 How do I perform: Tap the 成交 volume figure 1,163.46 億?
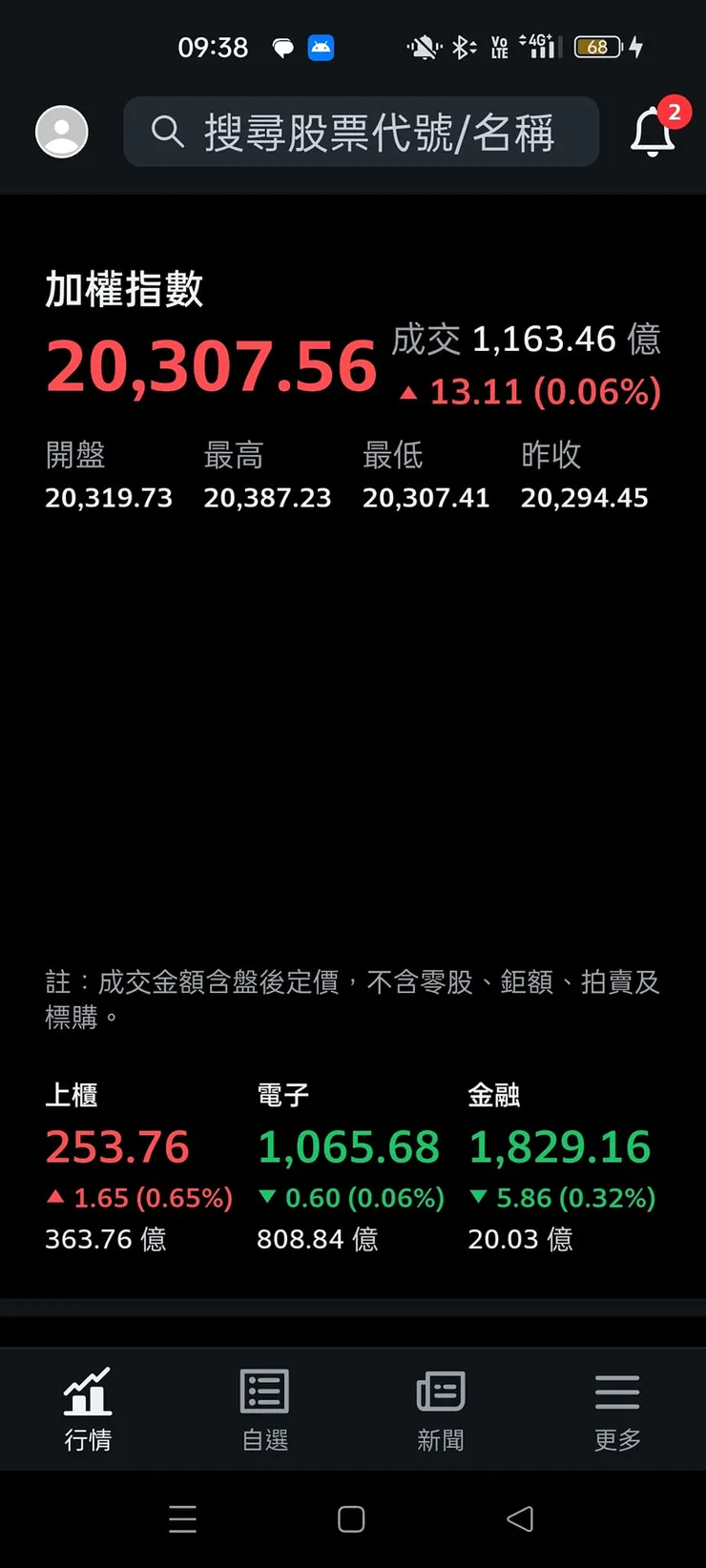point(546,340)
